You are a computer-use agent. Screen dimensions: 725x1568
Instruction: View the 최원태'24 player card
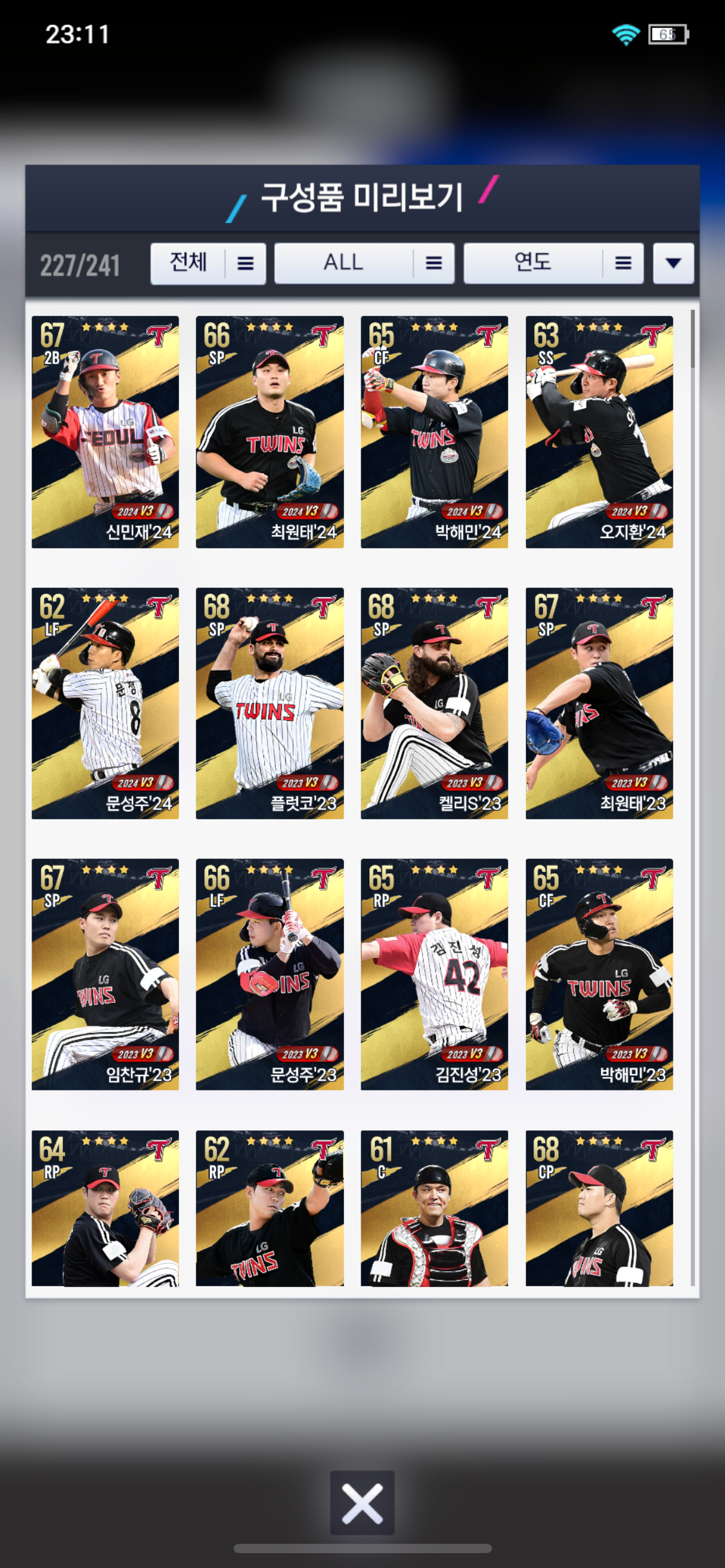[270, 432]
